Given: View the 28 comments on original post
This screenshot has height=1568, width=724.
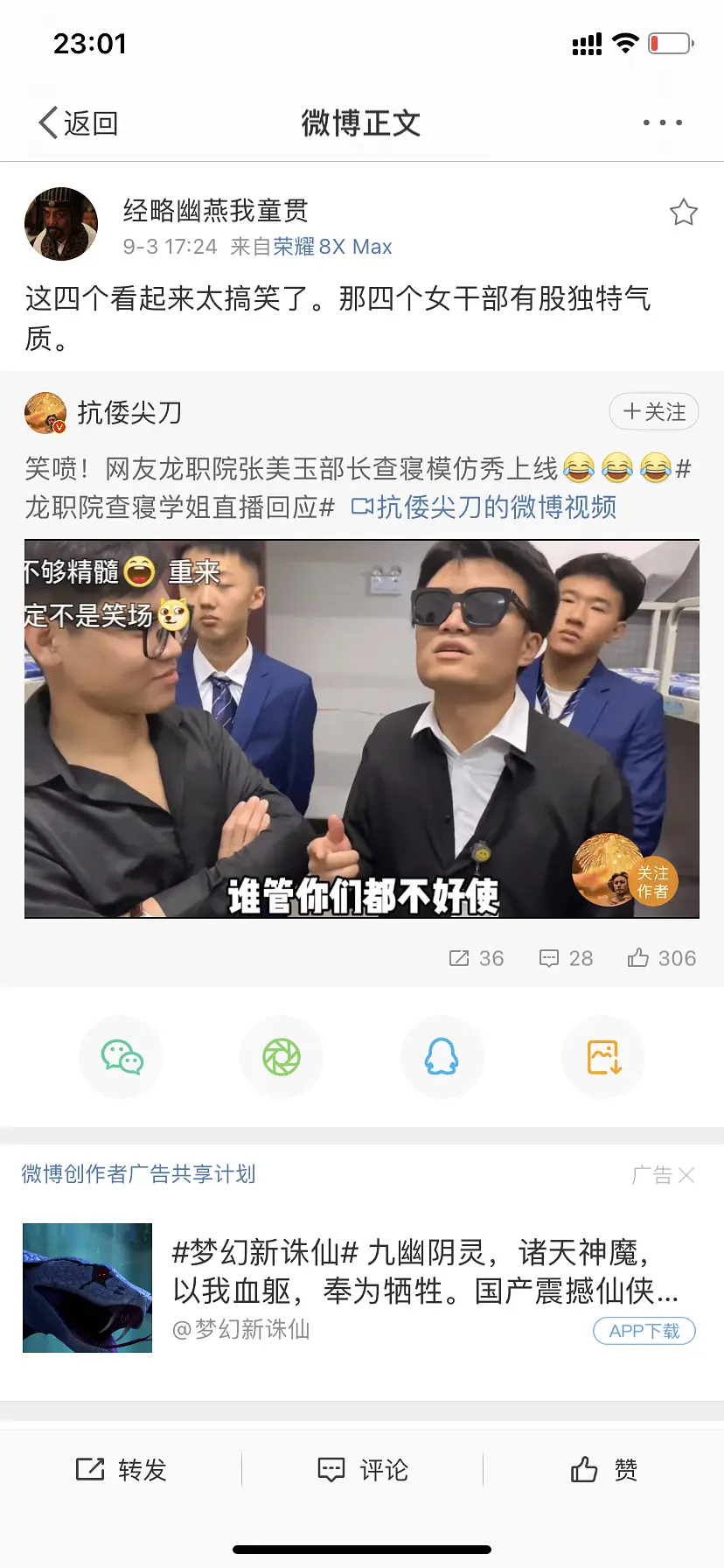Looking at the screenshot, I should [x=567, y=958].
